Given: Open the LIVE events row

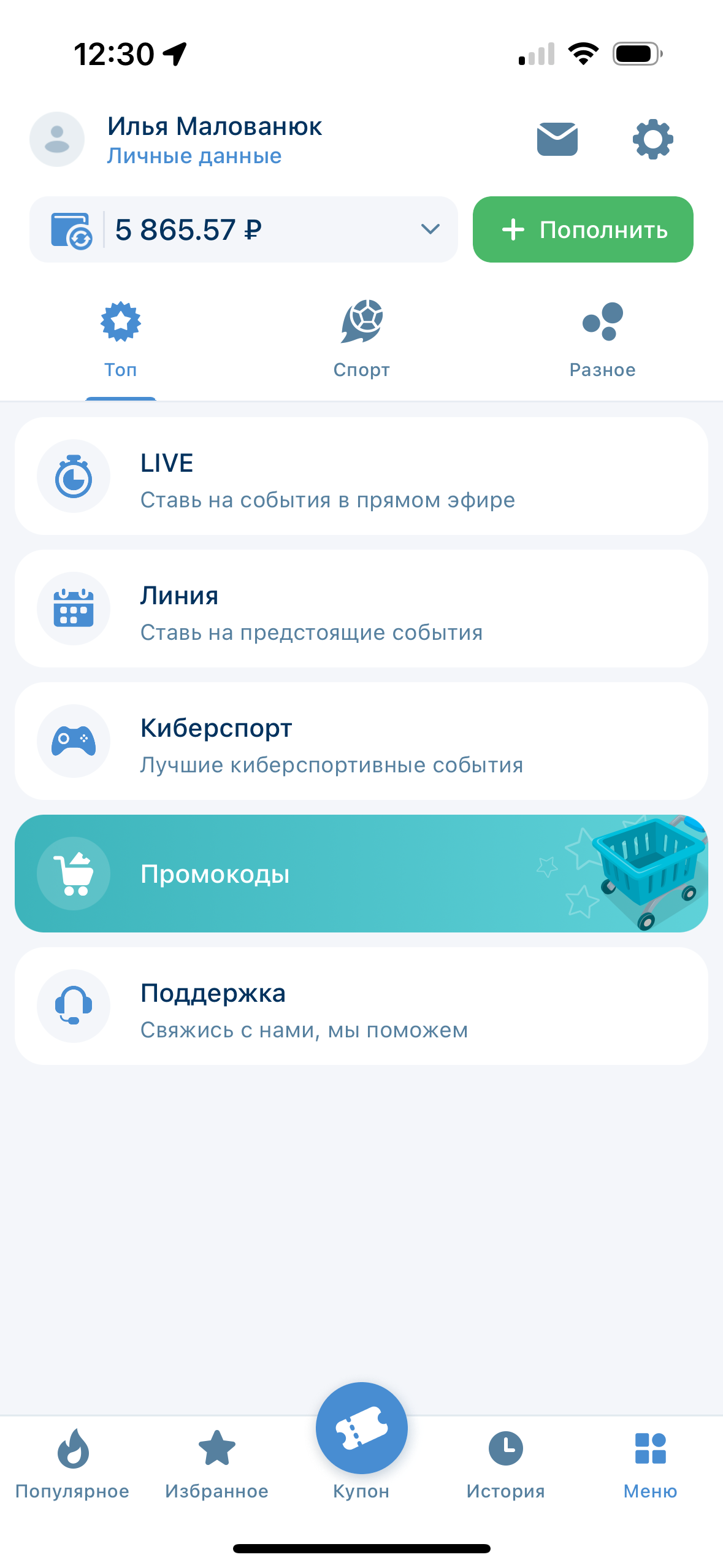Looking at the screenshot, I should click(x=361, y=476).
